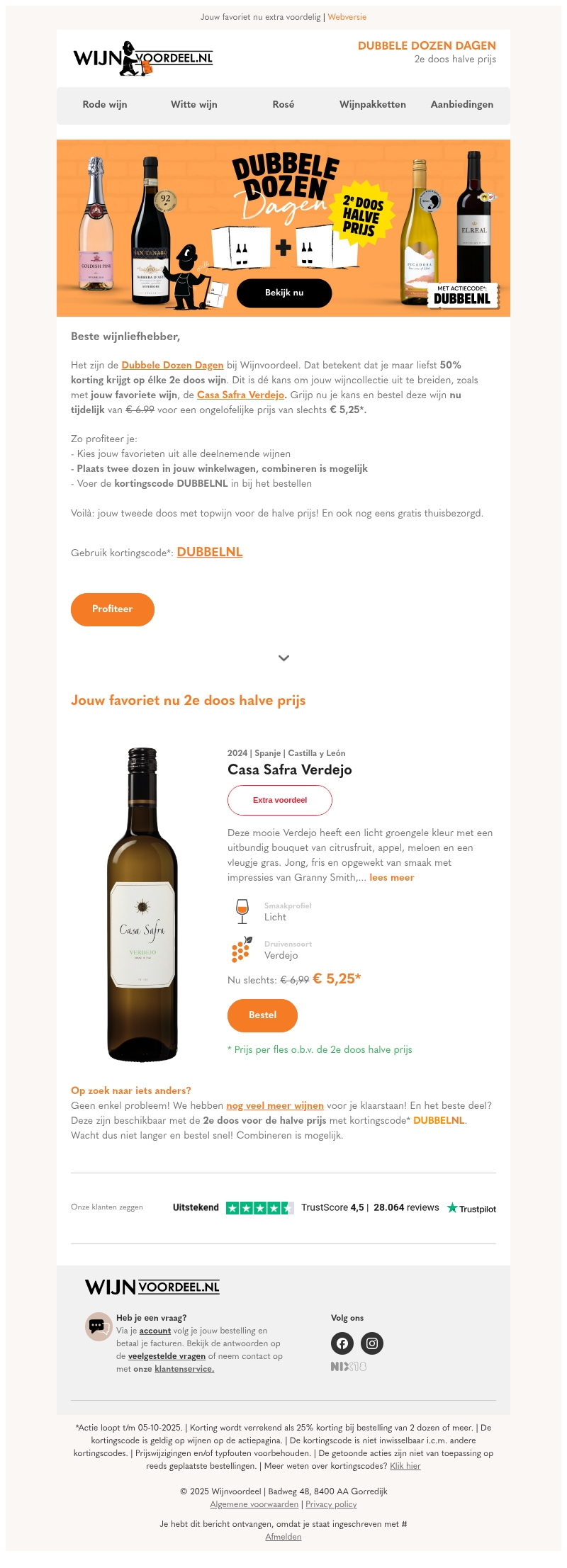The width and height of the screenshot is (567, 1568).
Task: Follow the Casa Safra Verdejo link in the intro
Action: 240,395
